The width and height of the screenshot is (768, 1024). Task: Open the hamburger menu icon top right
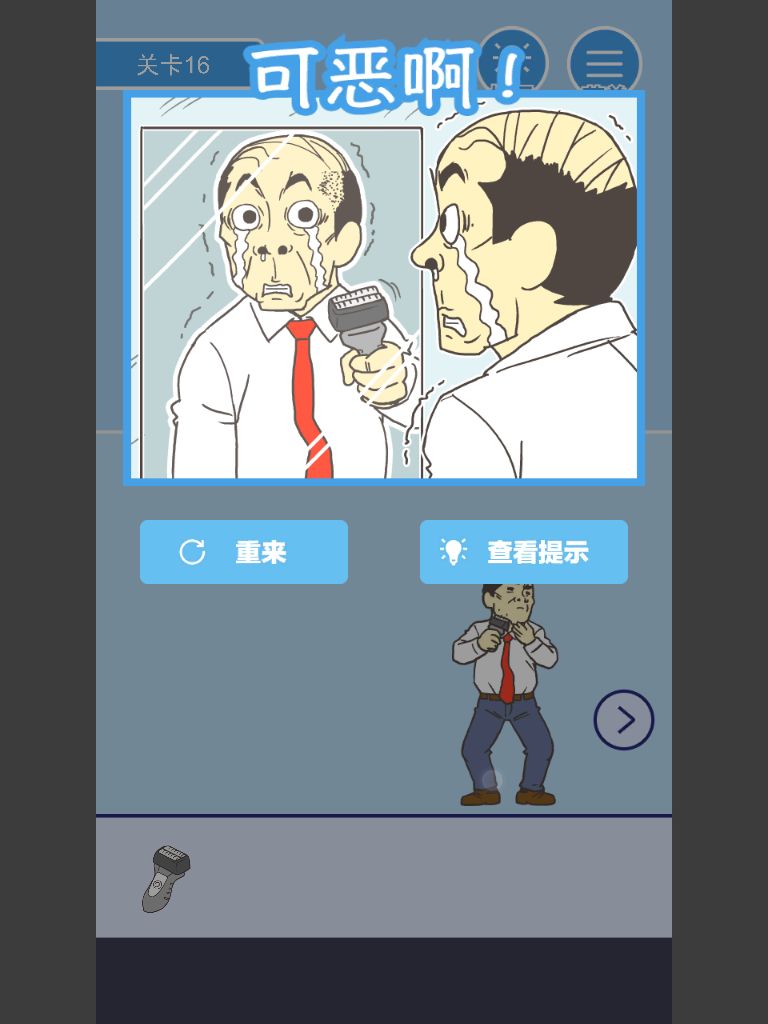coord(606,62)
